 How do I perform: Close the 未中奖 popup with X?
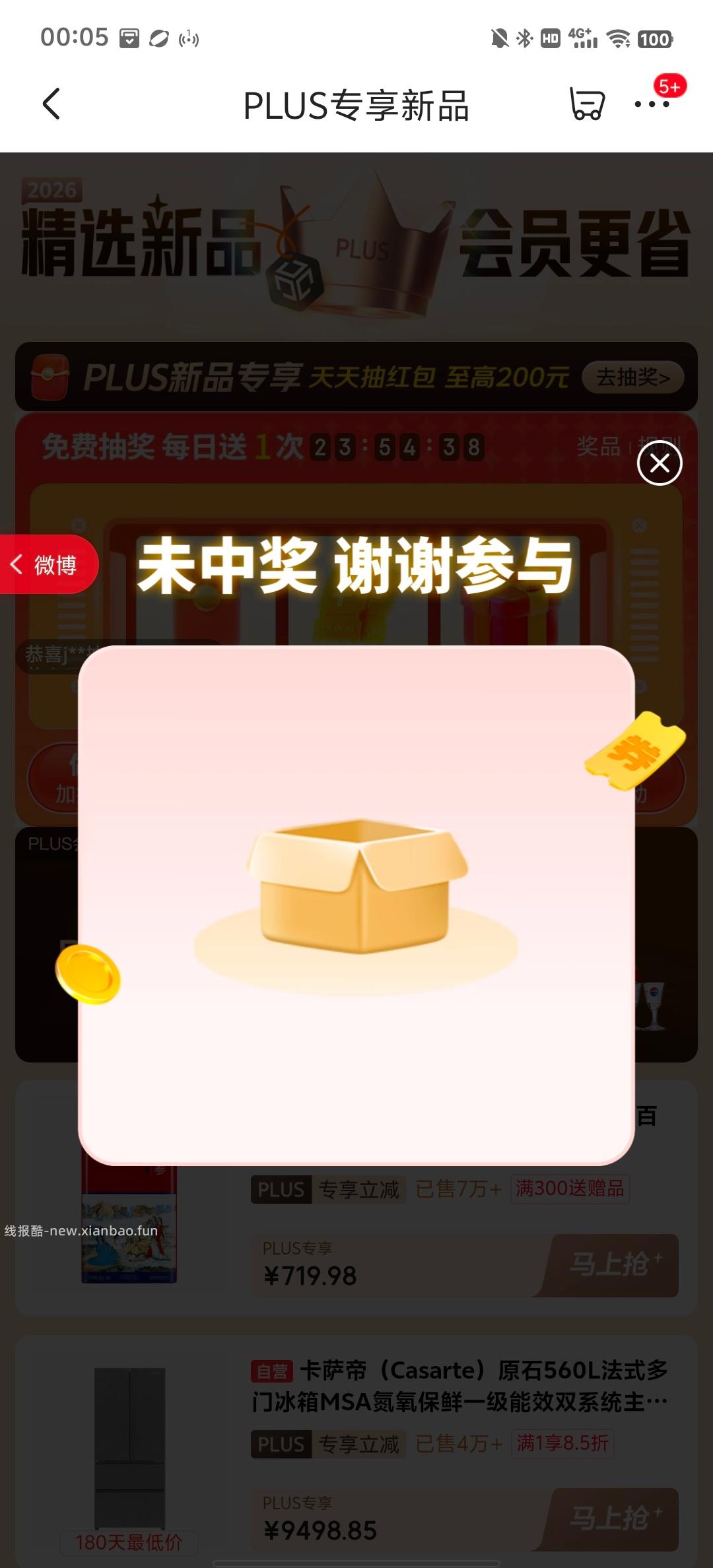[x=659, y=464]
